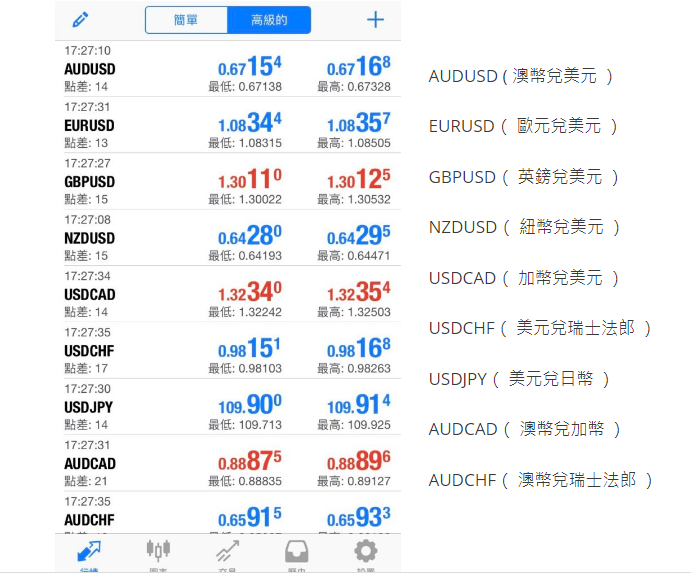Image resolution: width=691 pixels, height=574 pixels.
Task: Open the NZDUSD quote row
Action: click(x=228, y=238)
